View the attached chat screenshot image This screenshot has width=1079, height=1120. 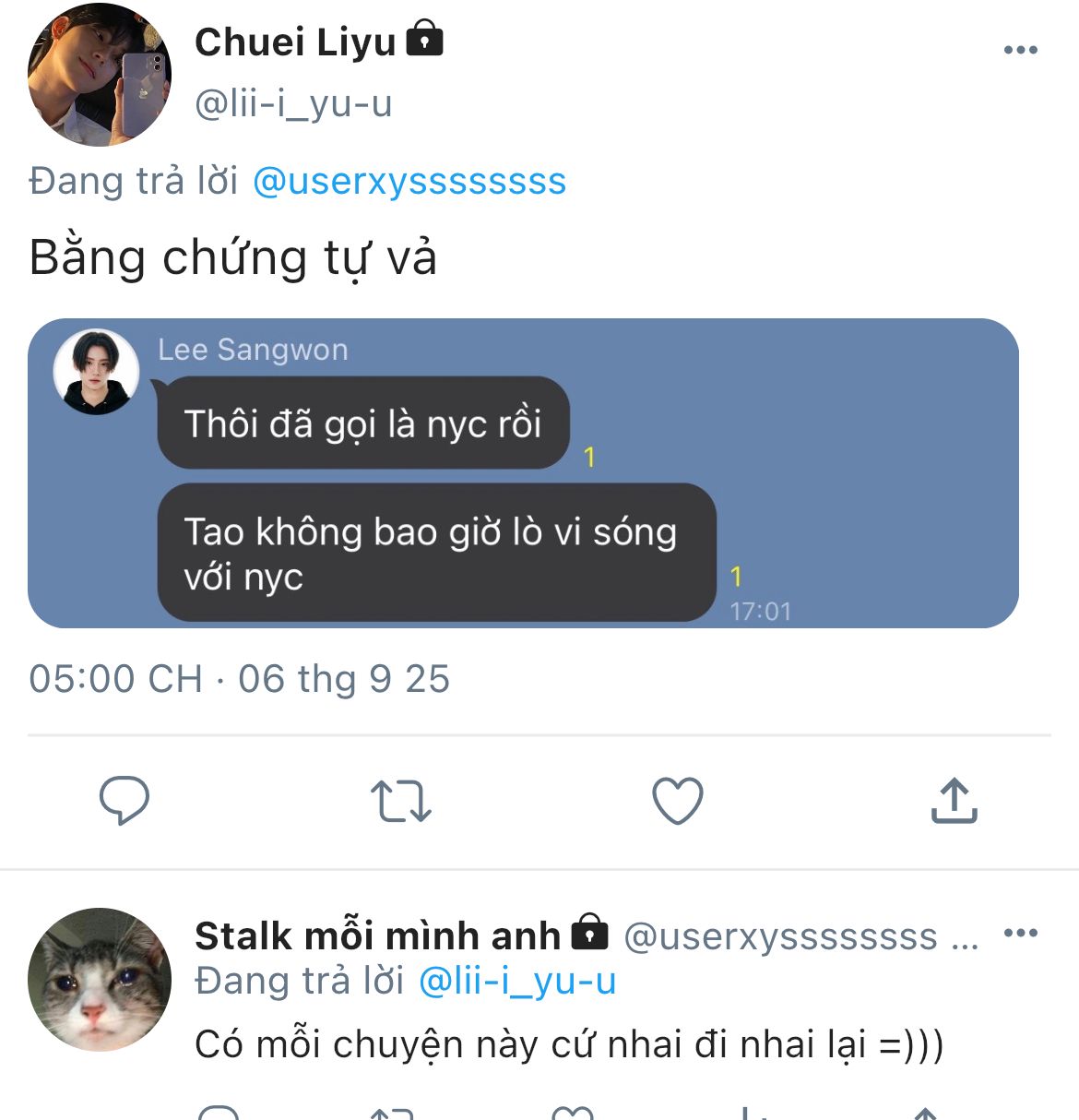tap(523, 473)
